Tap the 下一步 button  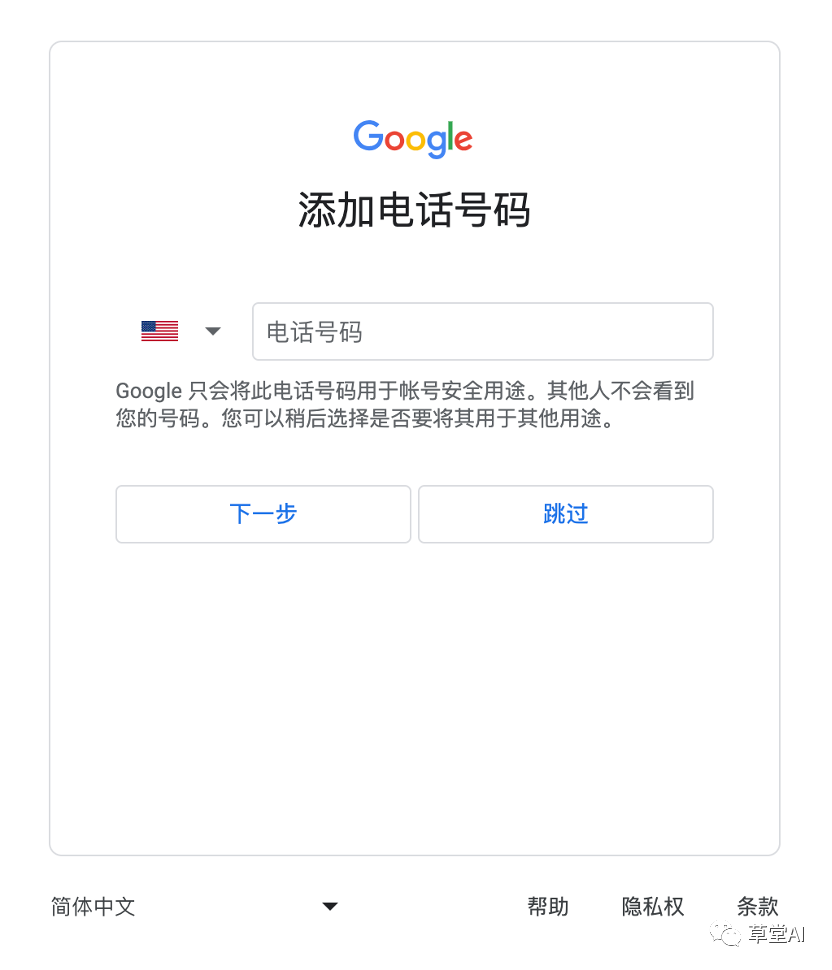coord(263,514)
